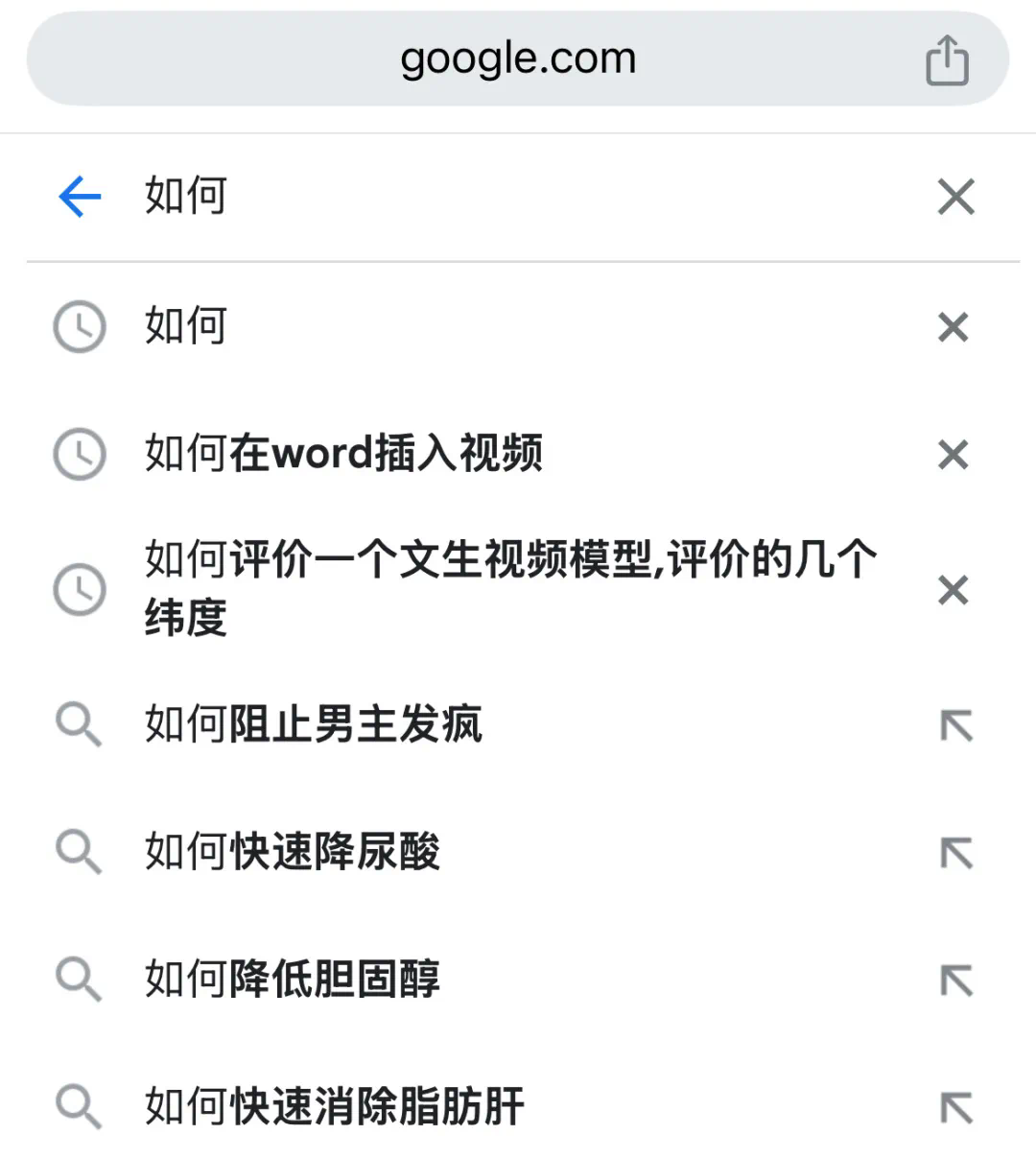Clear the search text field
1036x1158 pixels.
tap(955, 197)
